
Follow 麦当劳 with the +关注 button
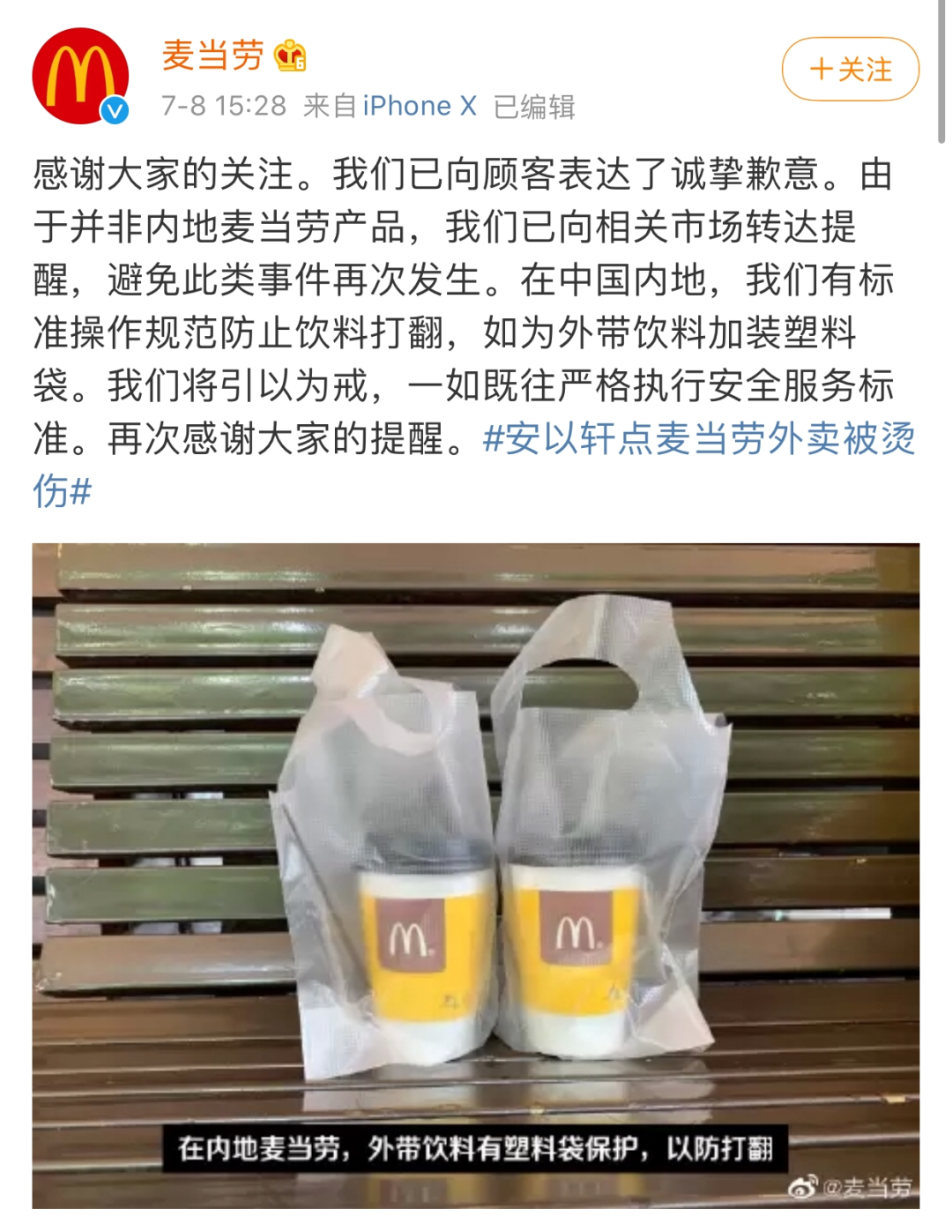[x=850, y=69]
